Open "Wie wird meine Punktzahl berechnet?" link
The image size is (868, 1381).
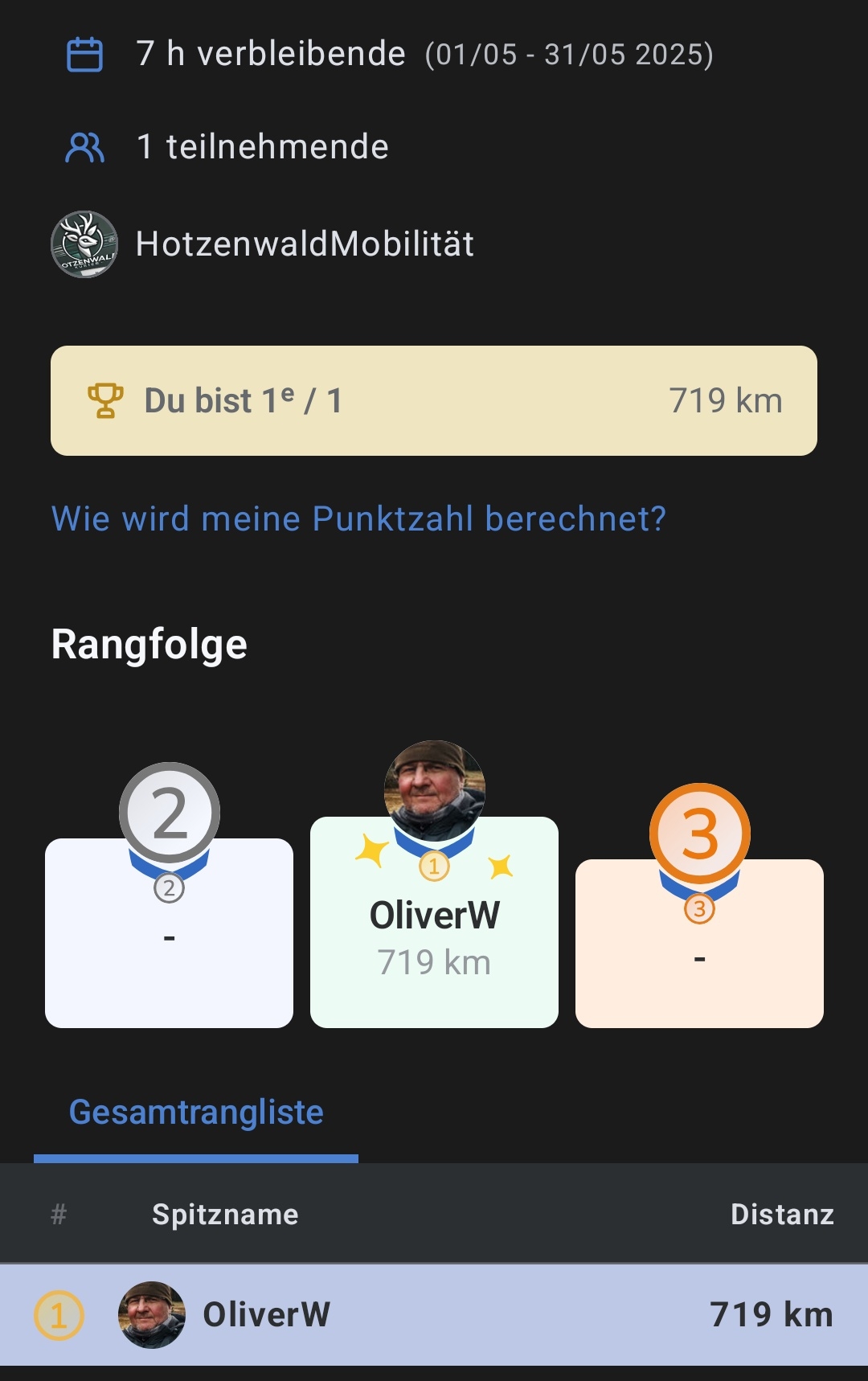pyautogui.click(x=358, y=519)
